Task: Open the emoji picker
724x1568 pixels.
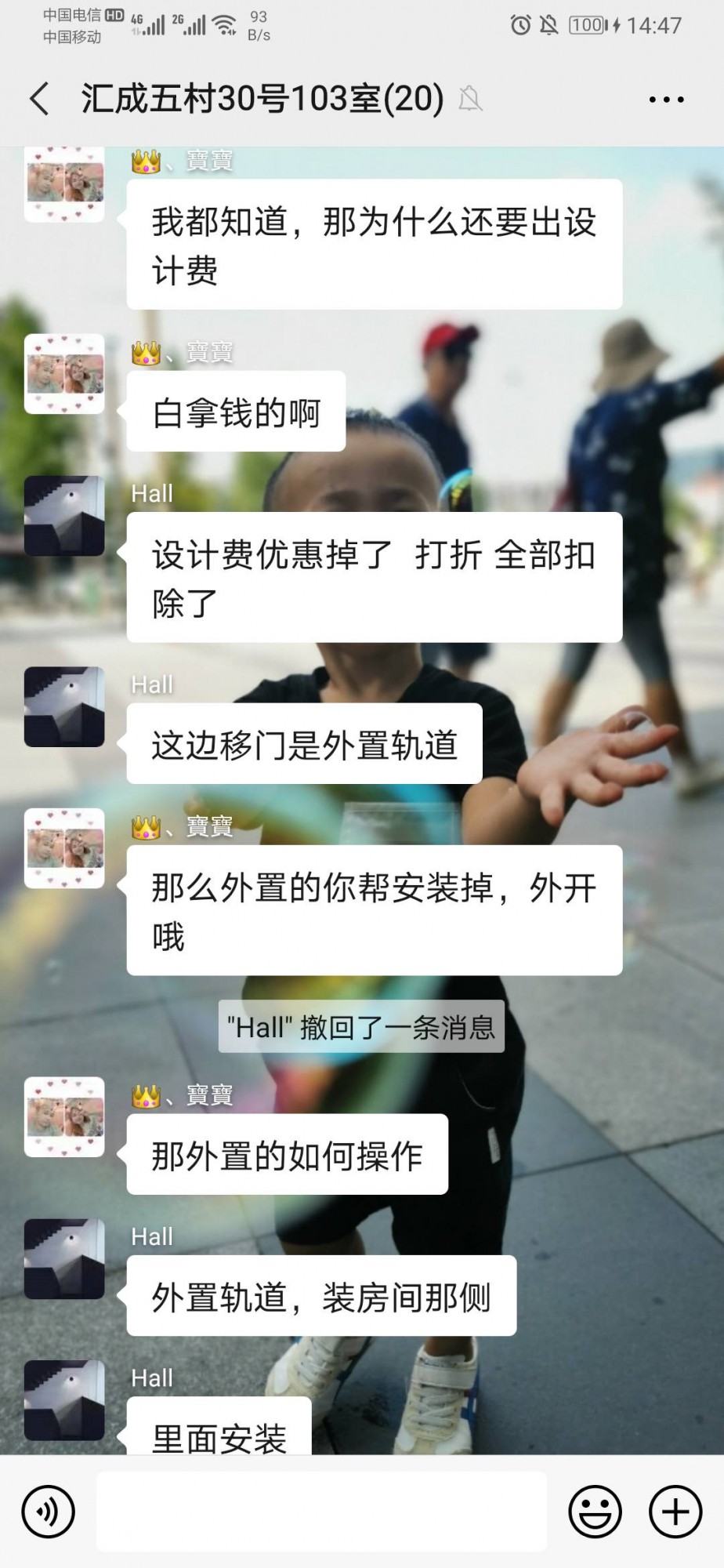Action: click(x=595, y=1512)
